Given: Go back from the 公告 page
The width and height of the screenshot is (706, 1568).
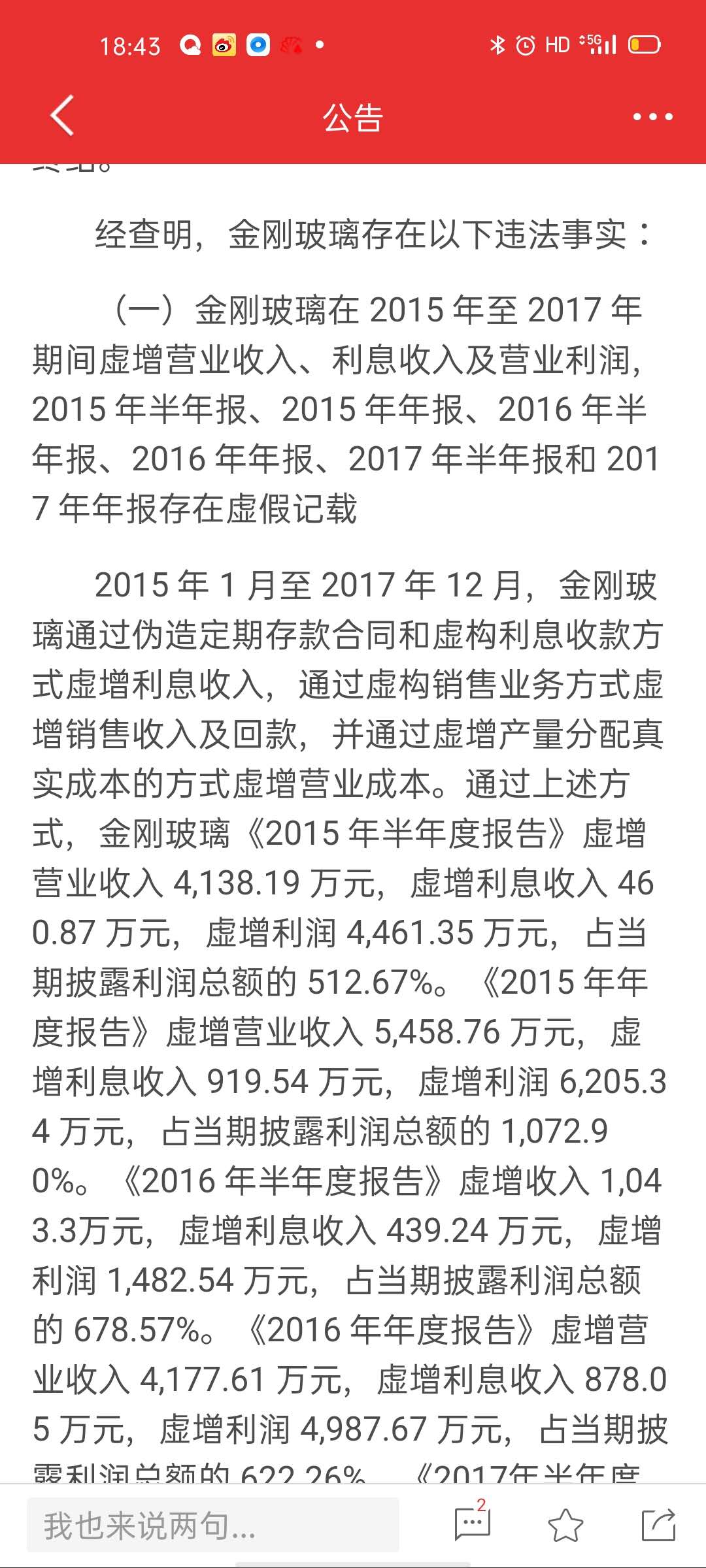Looking at the screenshot, I should coord(62,116).
